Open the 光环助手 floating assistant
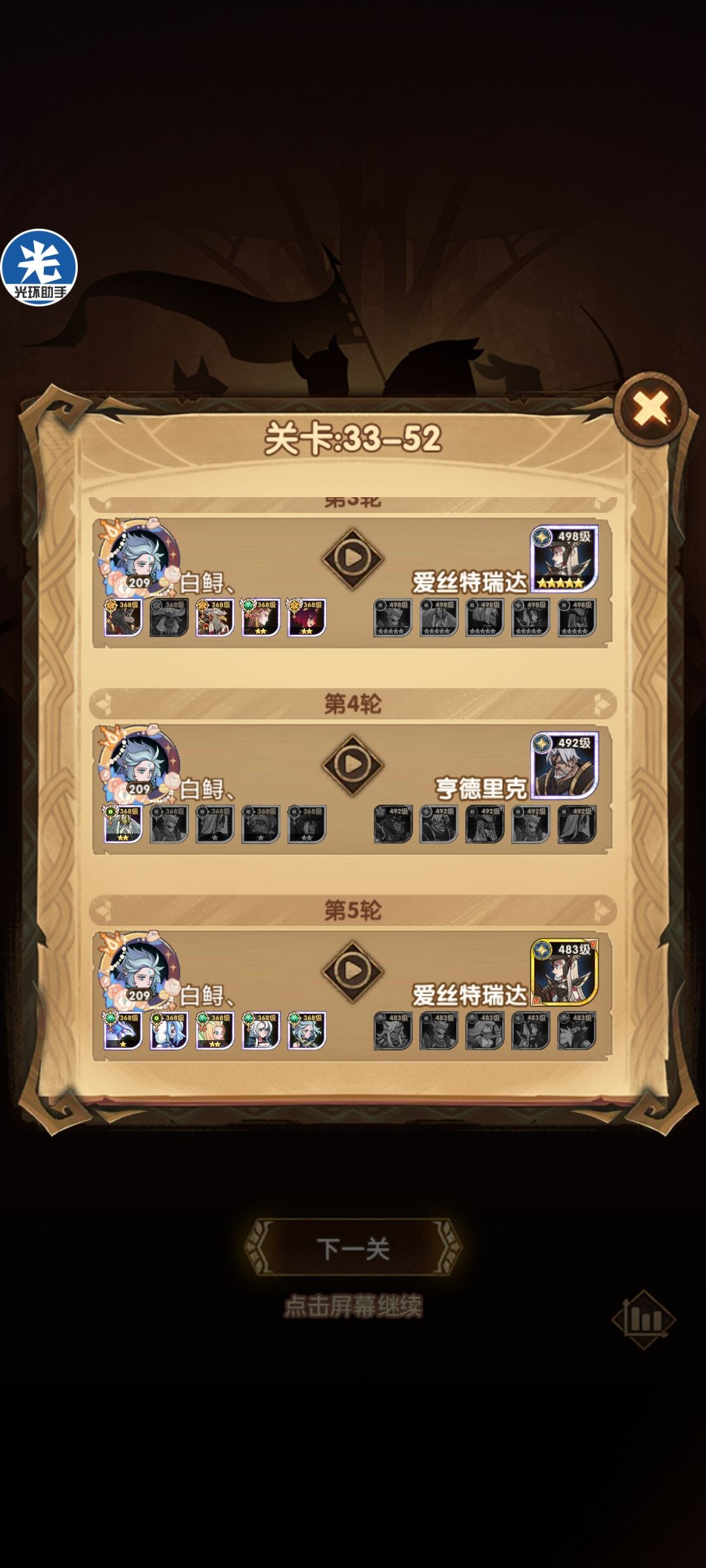 click(41, 265)
